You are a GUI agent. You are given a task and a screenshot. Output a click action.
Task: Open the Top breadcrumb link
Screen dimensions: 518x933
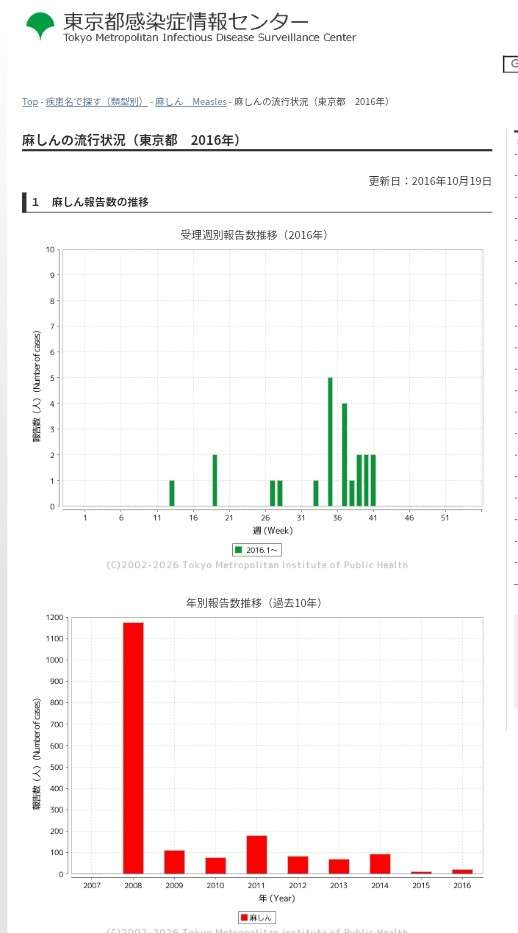click(x=30, y=102)
